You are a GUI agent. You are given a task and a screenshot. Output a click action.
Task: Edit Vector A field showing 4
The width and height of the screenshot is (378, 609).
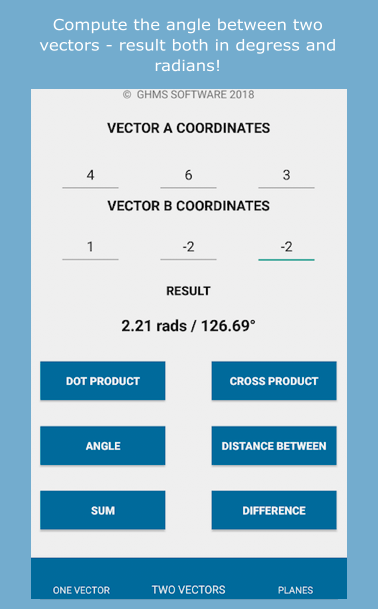(x=91, y=176)
